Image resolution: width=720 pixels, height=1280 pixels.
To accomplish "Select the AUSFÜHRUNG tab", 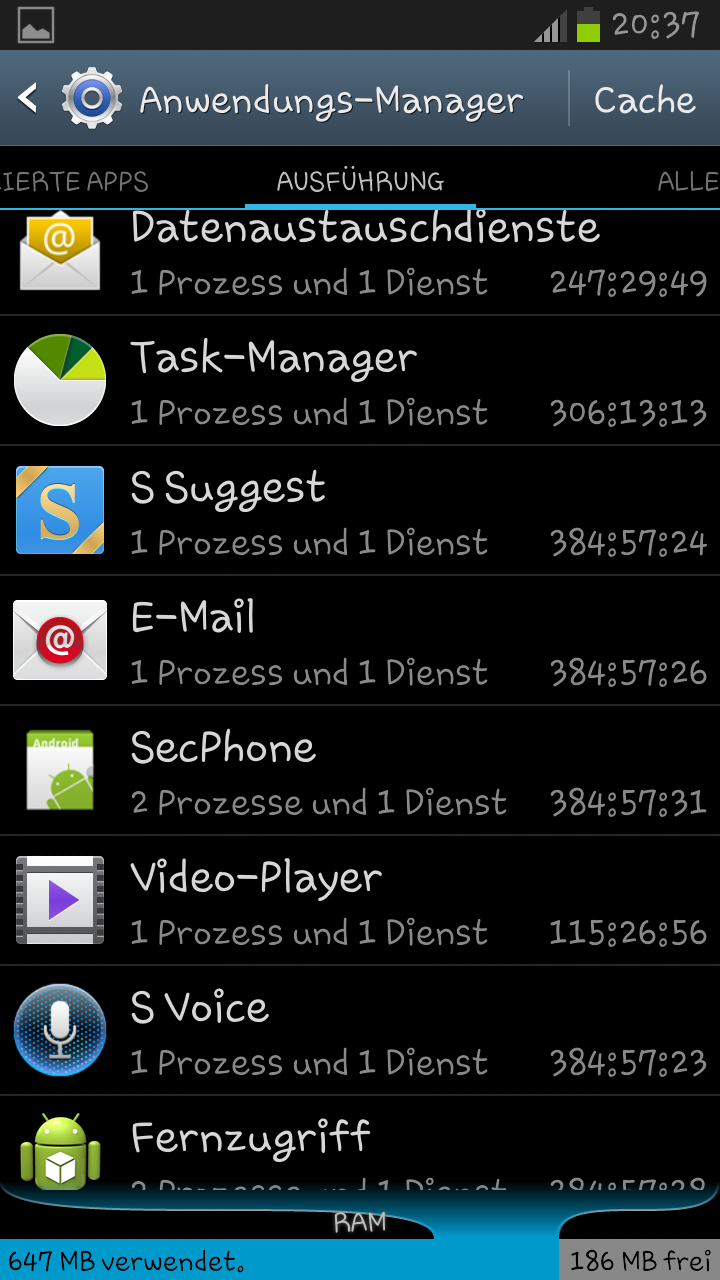I will [360, 181].
